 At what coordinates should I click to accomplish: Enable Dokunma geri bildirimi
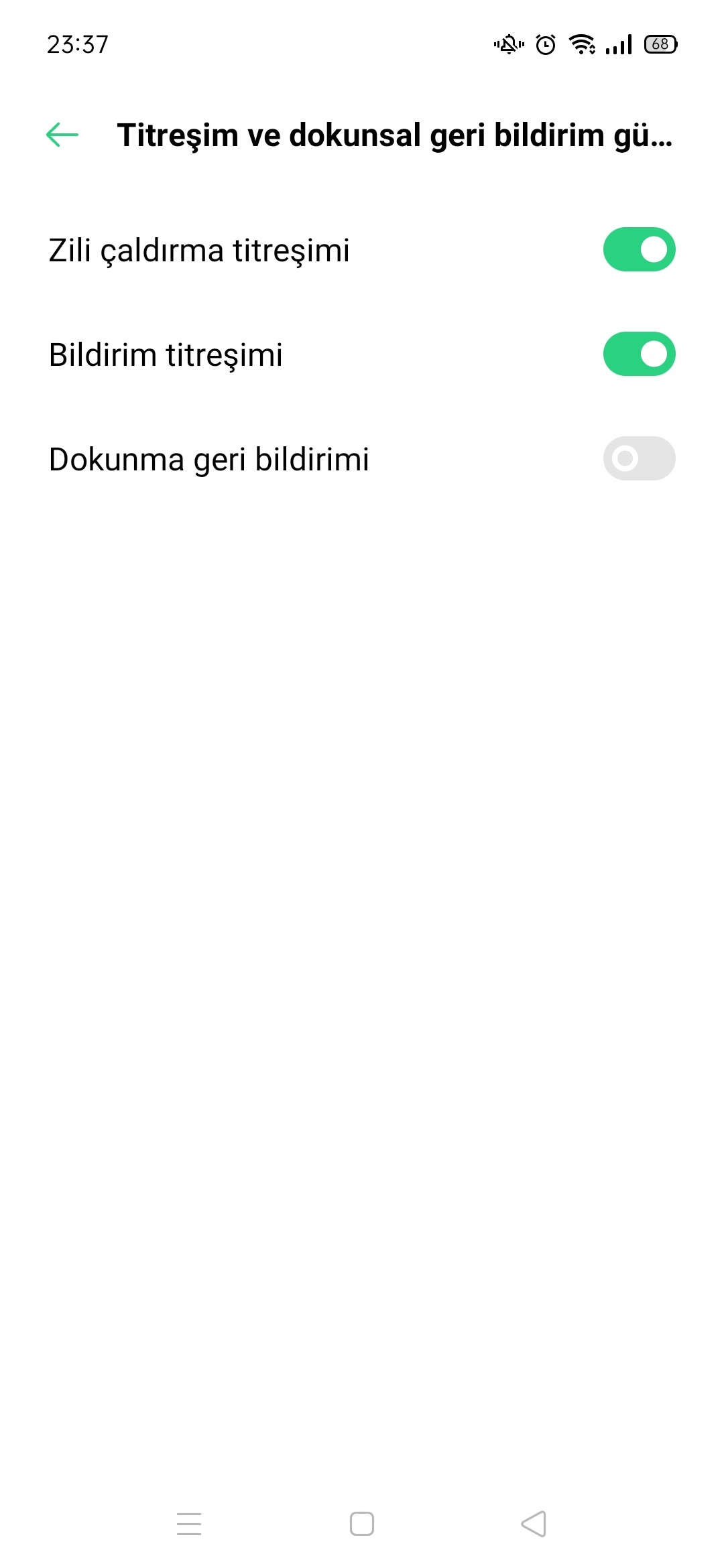tap(639, 458)
